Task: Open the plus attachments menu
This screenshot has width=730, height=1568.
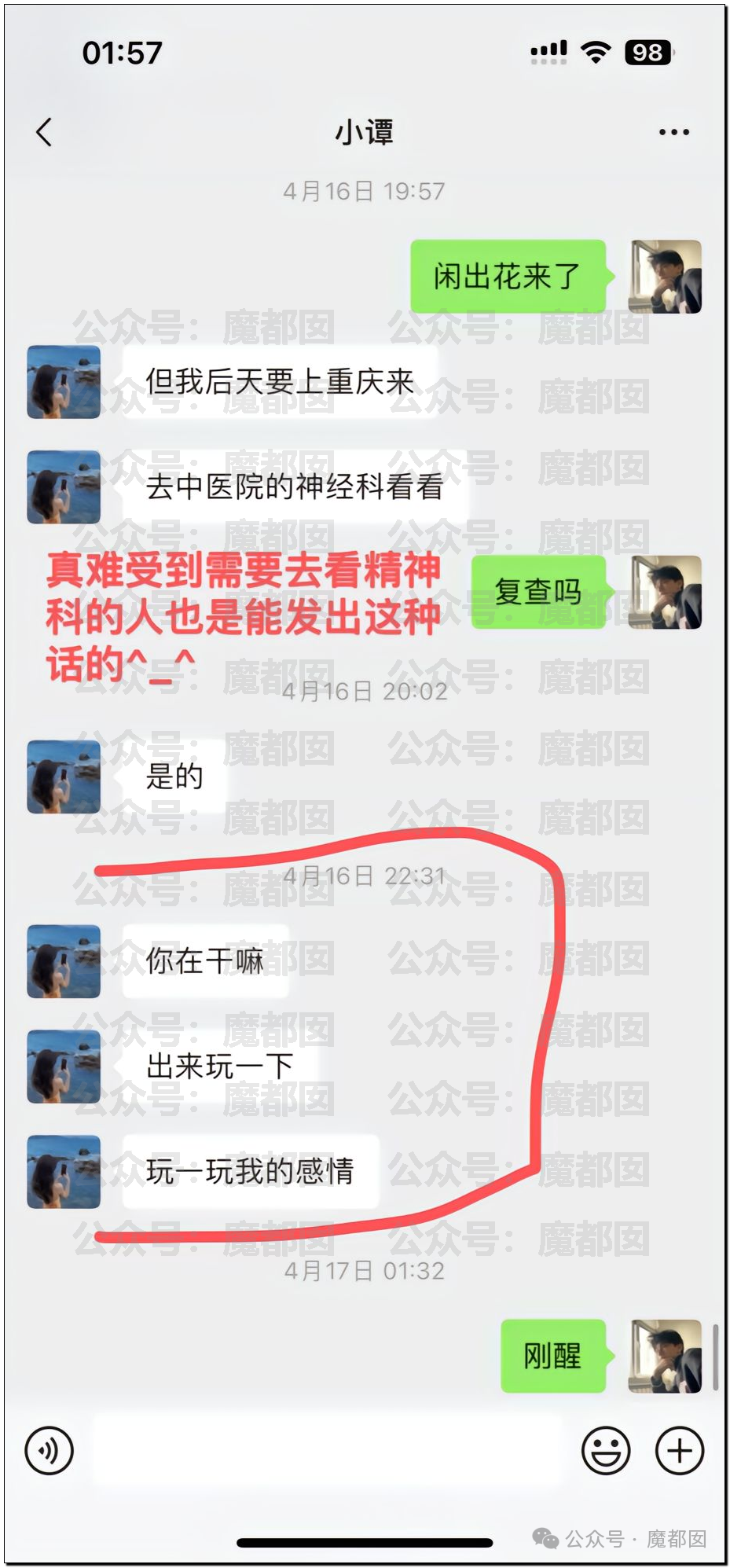Action: point(679,1450)
